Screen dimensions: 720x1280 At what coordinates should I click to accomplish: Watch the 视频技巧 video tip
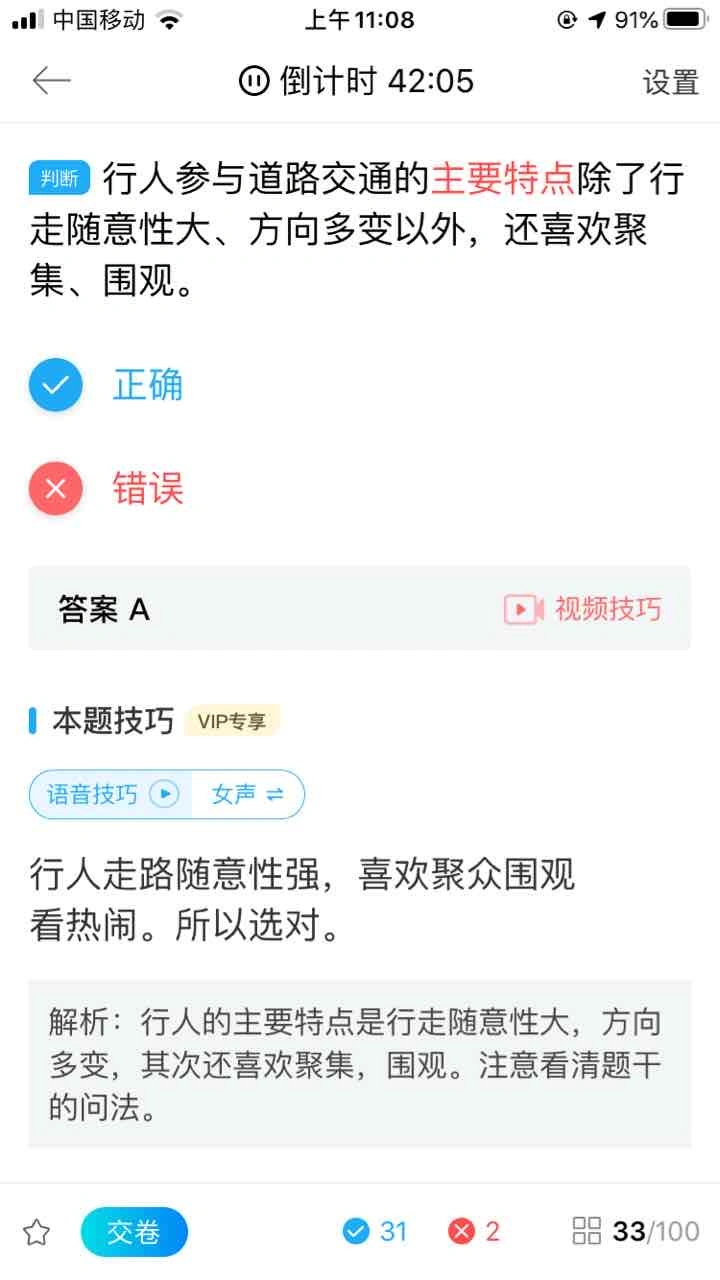pos(583,609)
